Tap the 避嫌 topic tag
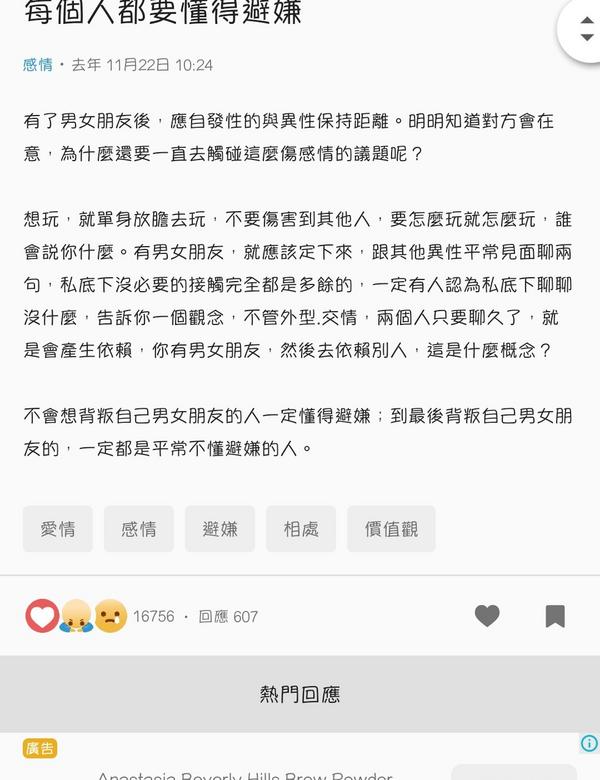The height and width of the screenshot is (780, 600). tap(220, 529)
